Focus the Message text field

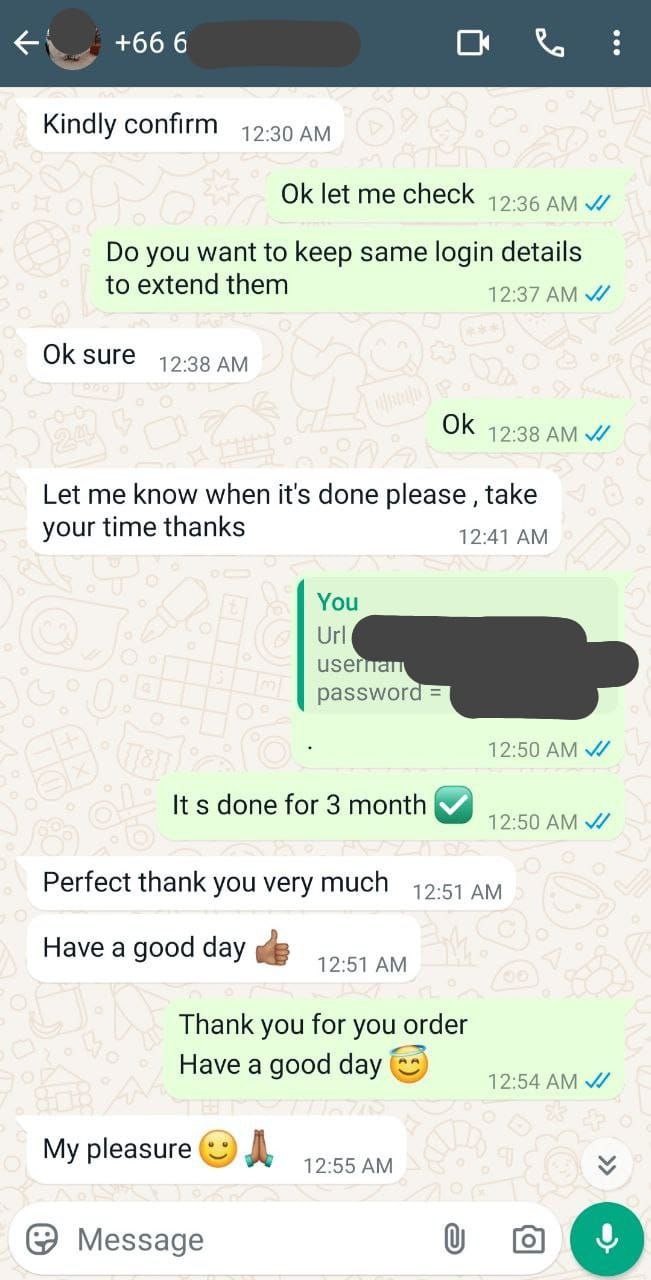tap(240, 1240)
